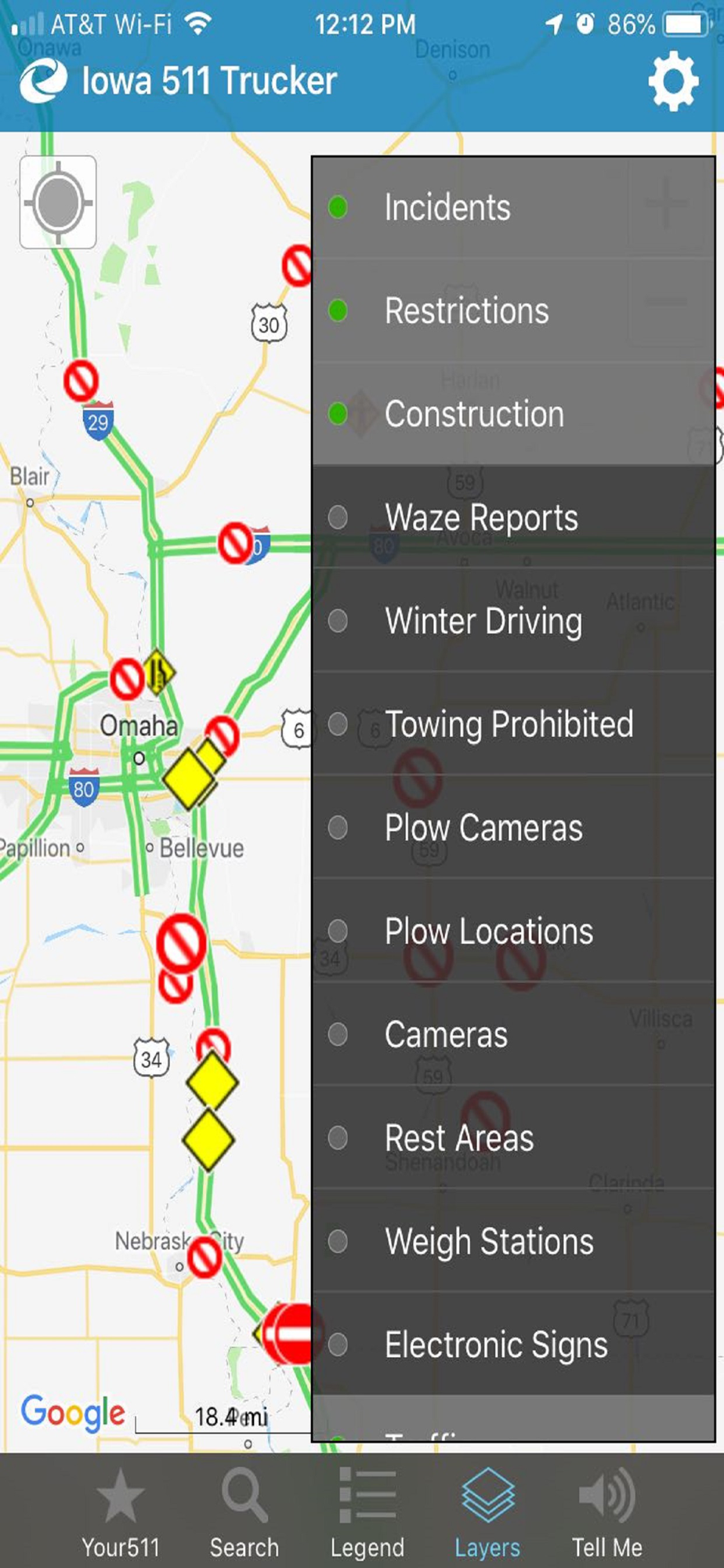Show Rest Areas on map

point(513,1138)
